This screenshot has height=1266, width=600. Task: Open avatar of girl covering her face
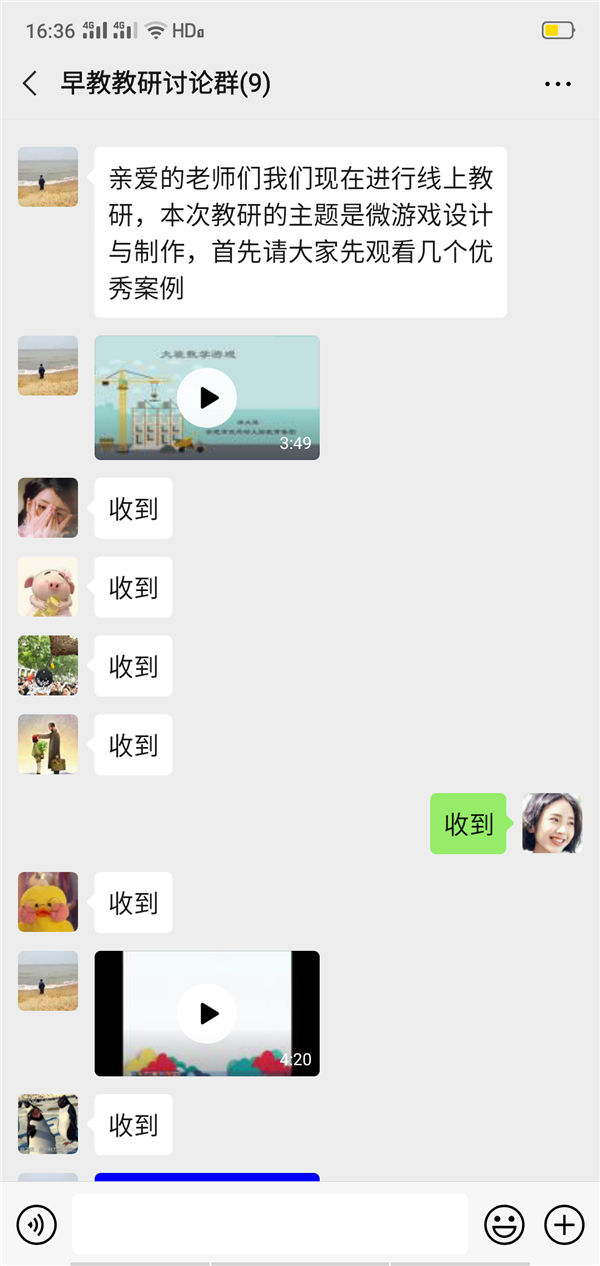48,508
